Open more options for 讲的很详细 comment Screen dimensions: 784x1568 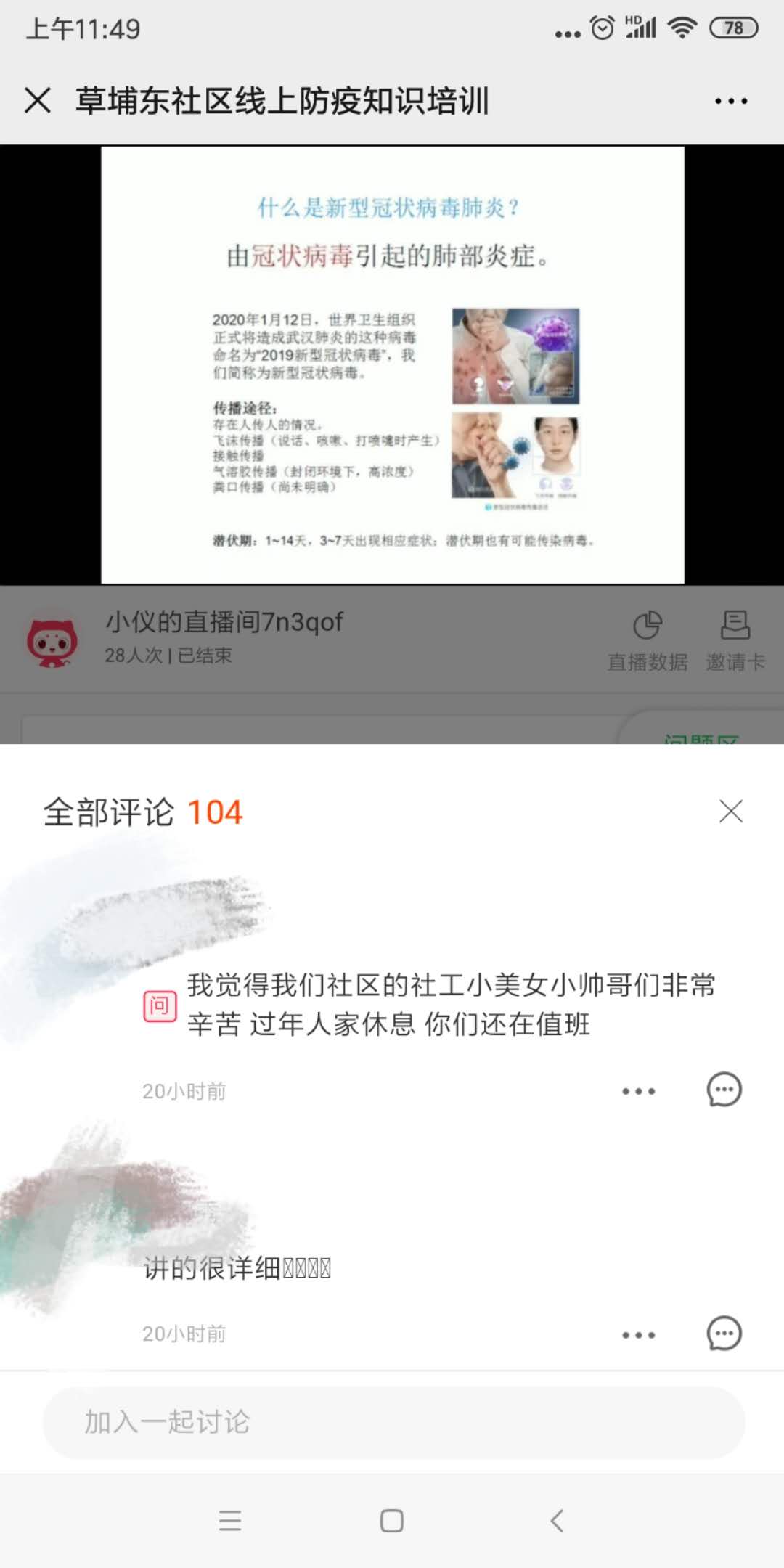[x=638, y=1335]
